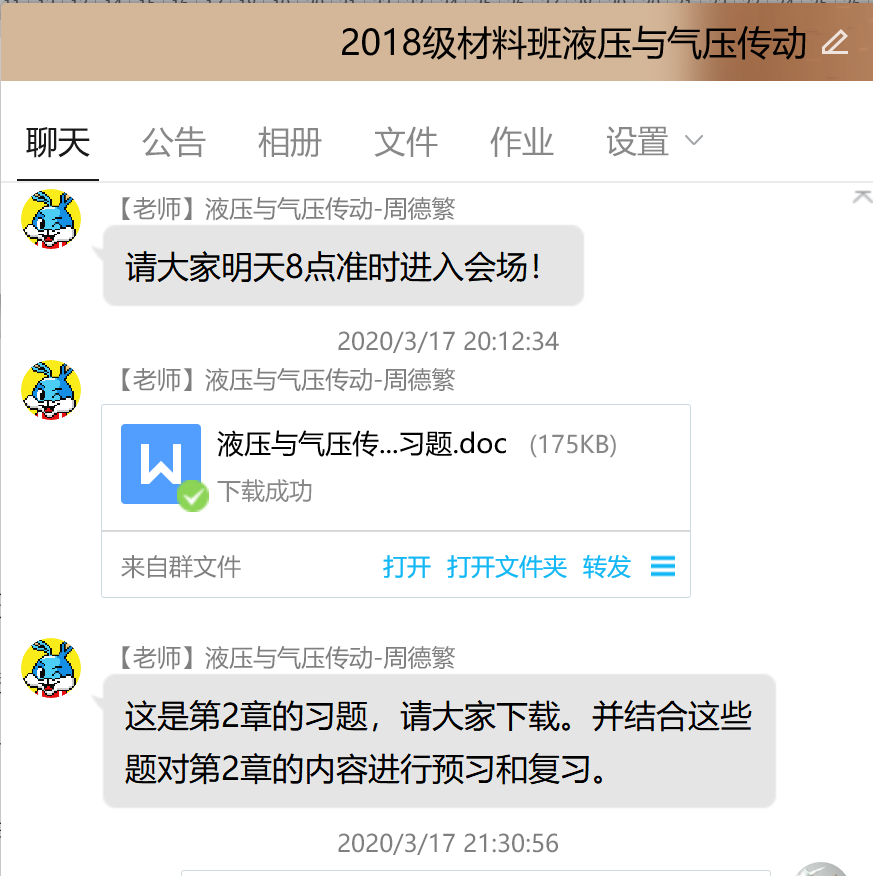Tap 打开 to open the document

[406, 567]
